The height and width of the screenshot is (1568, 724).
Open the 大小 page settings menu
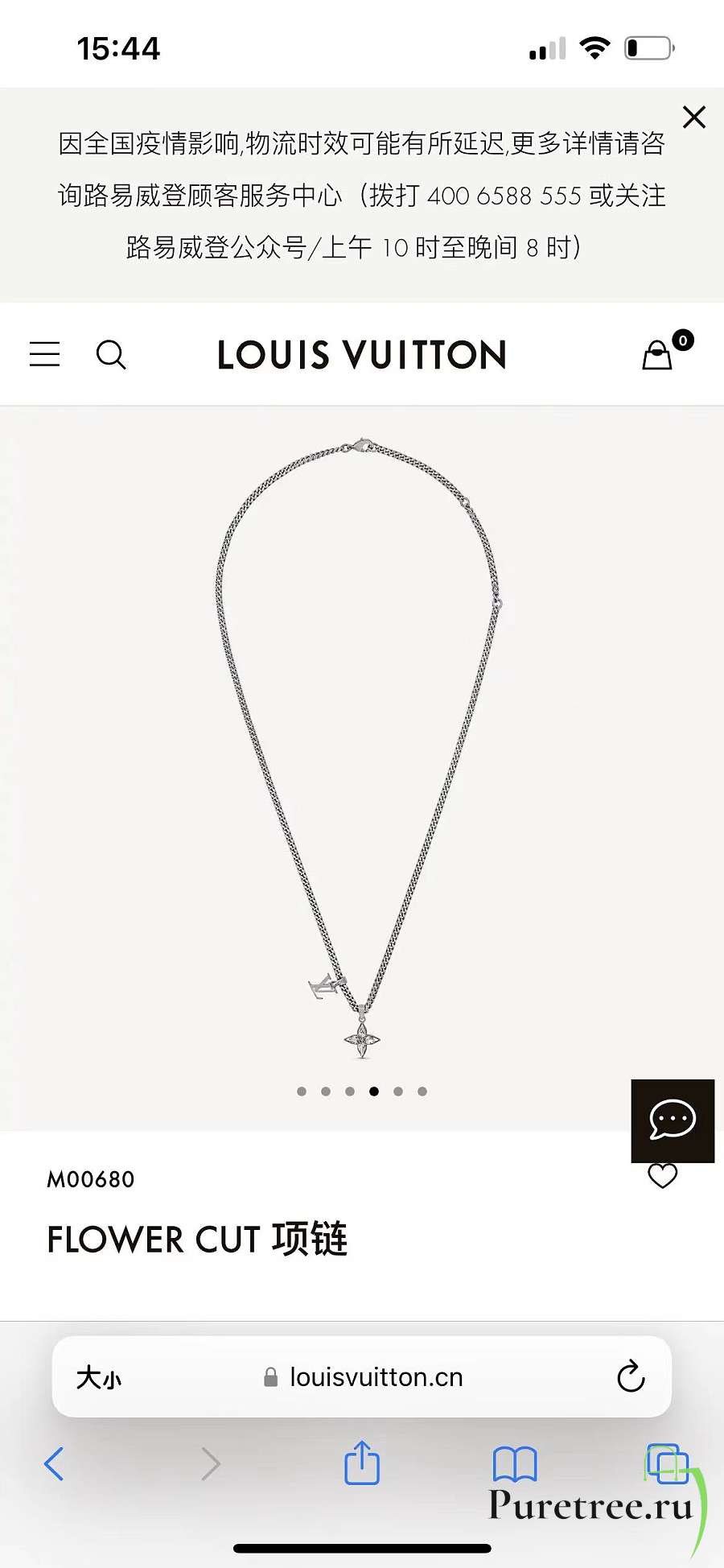[x=99, y=1377]
